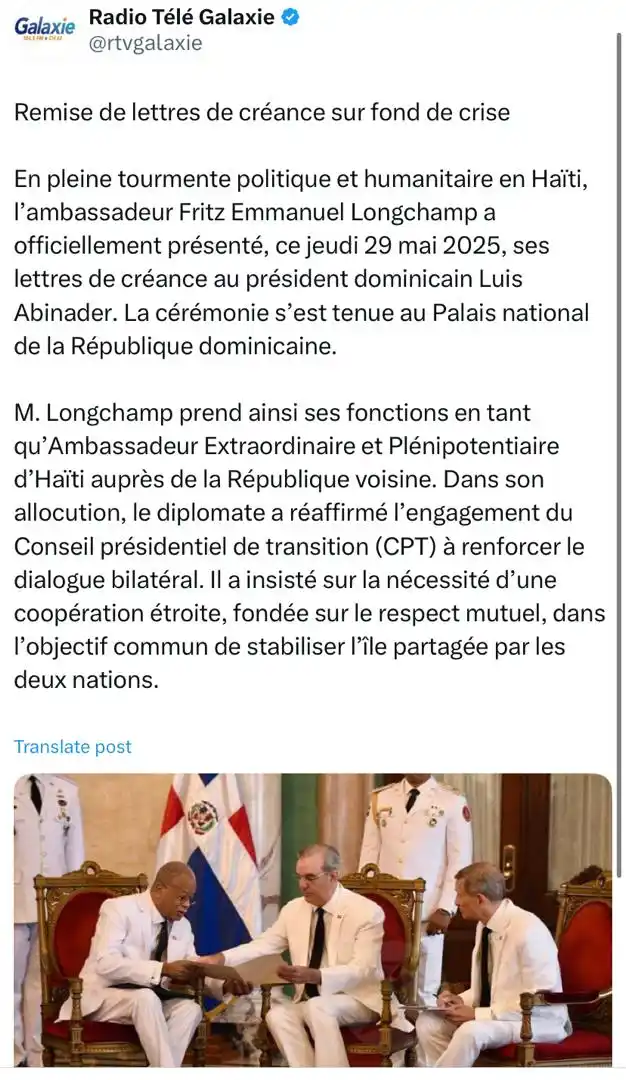Open the ceremony photo in the post
626x1080 pixels.
coord(312,920)
